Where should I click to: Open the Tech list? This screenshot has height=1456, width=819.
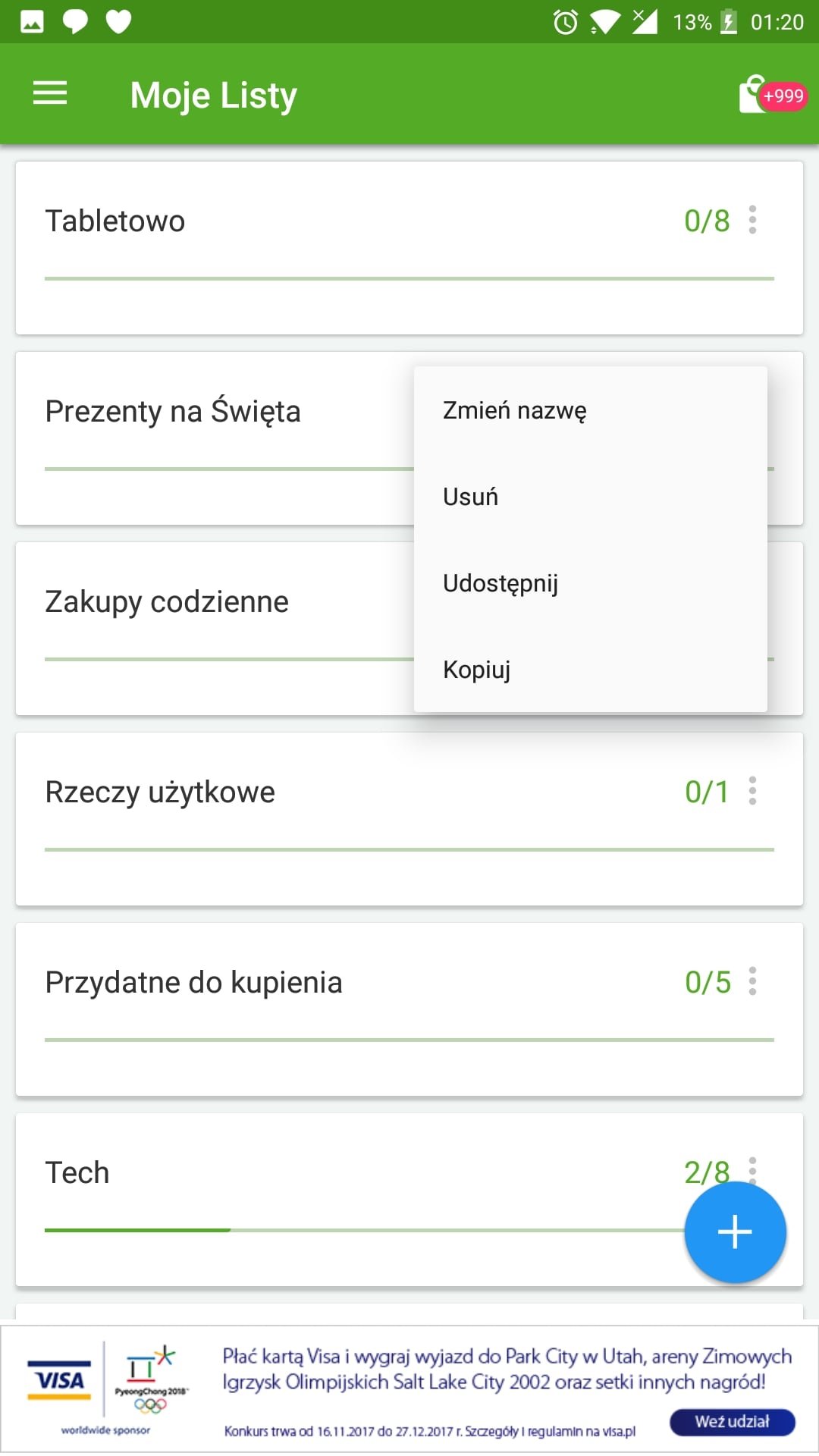tap(349, 1200)
